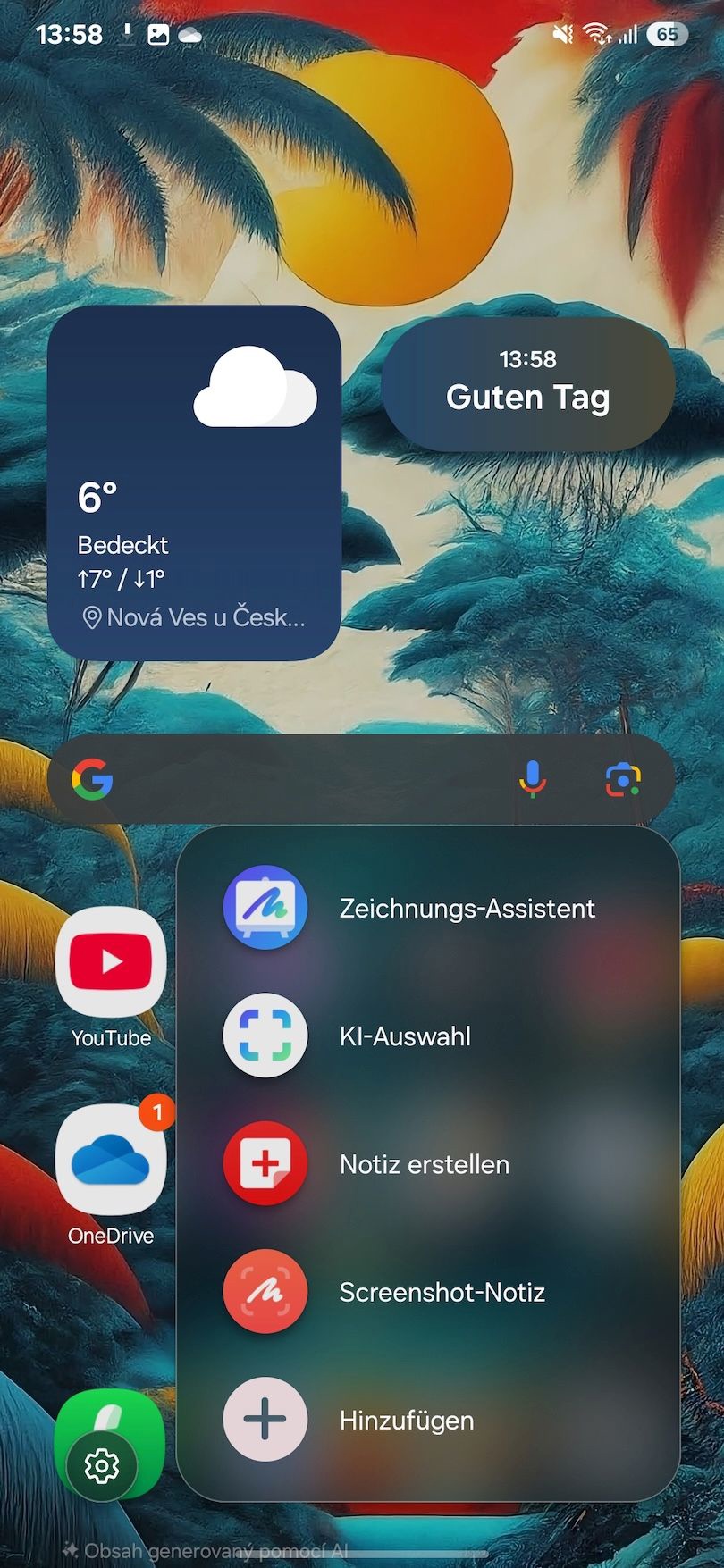
Task: Tap the Google search bar
Action: (304, 779)
